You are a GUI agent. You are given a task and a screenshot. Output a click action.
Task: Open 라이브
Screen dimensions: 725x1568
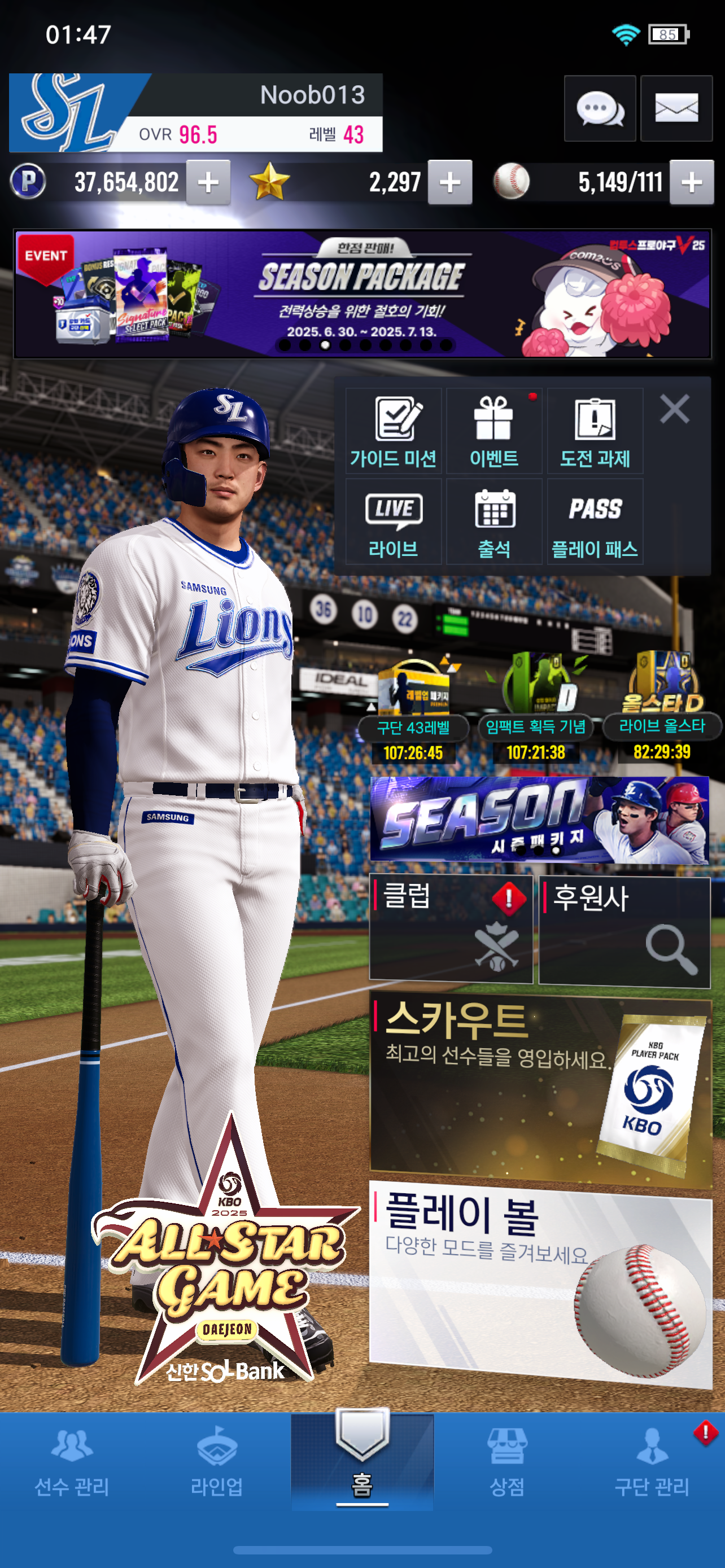[x=393, y=522]
